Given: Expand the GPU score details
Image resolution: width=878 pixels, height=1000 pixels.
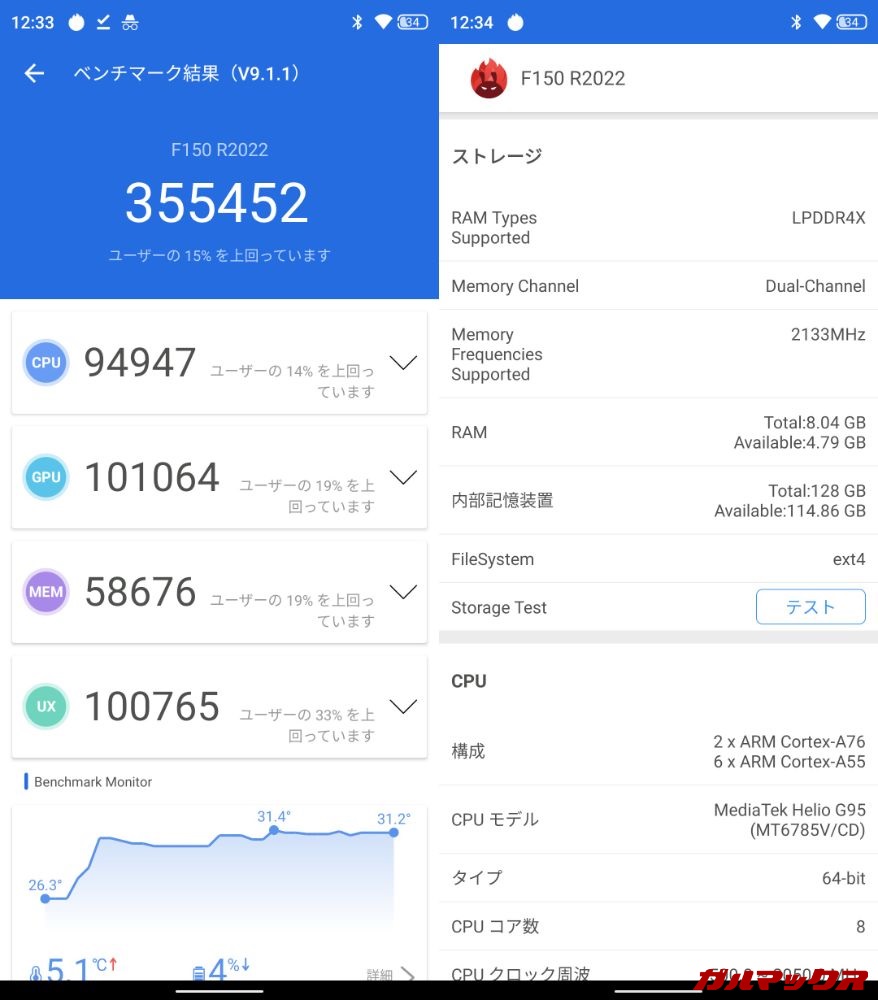Looking at the screenshot, I should (x=403, y=477).
